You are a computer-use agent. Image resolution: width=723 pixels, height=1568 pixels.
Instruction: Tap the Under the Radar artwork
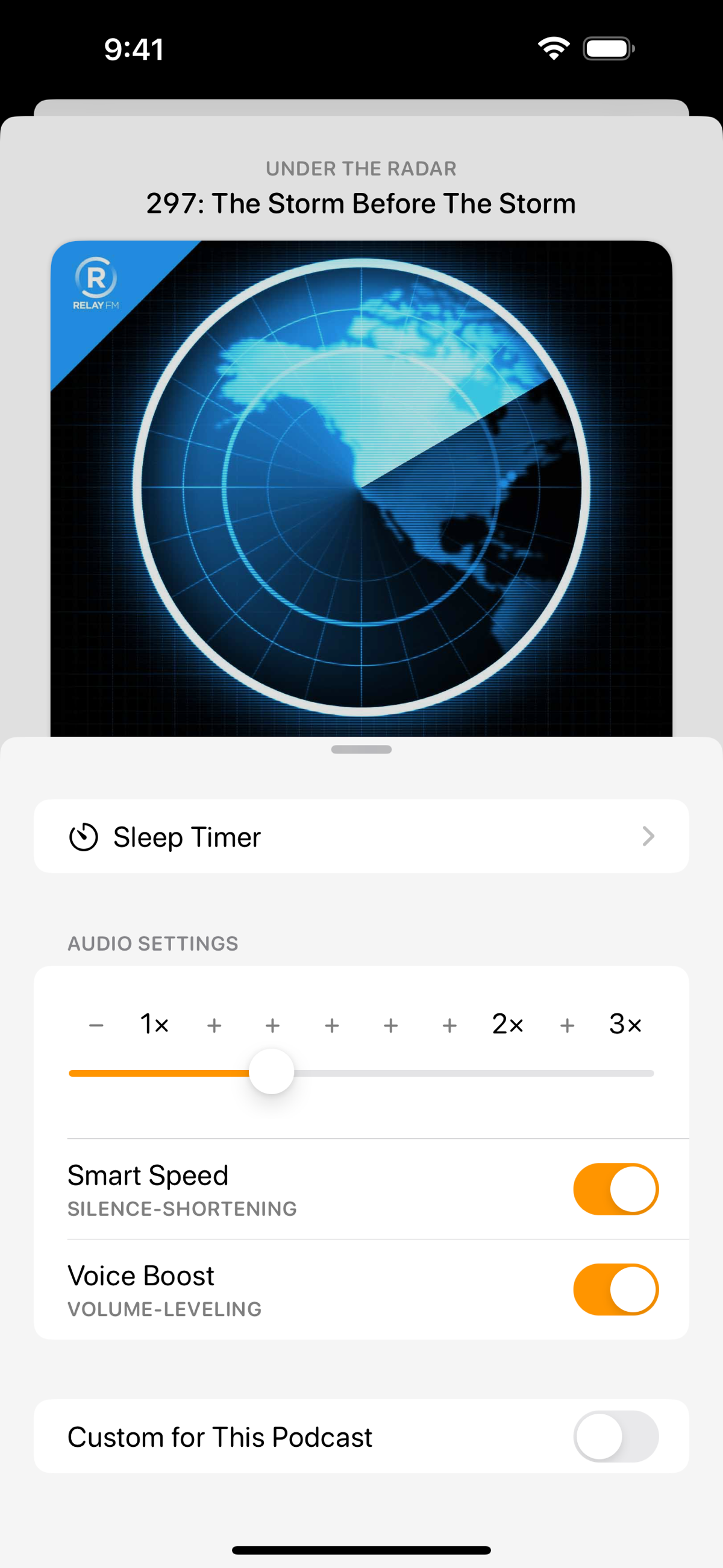(361, 487)
